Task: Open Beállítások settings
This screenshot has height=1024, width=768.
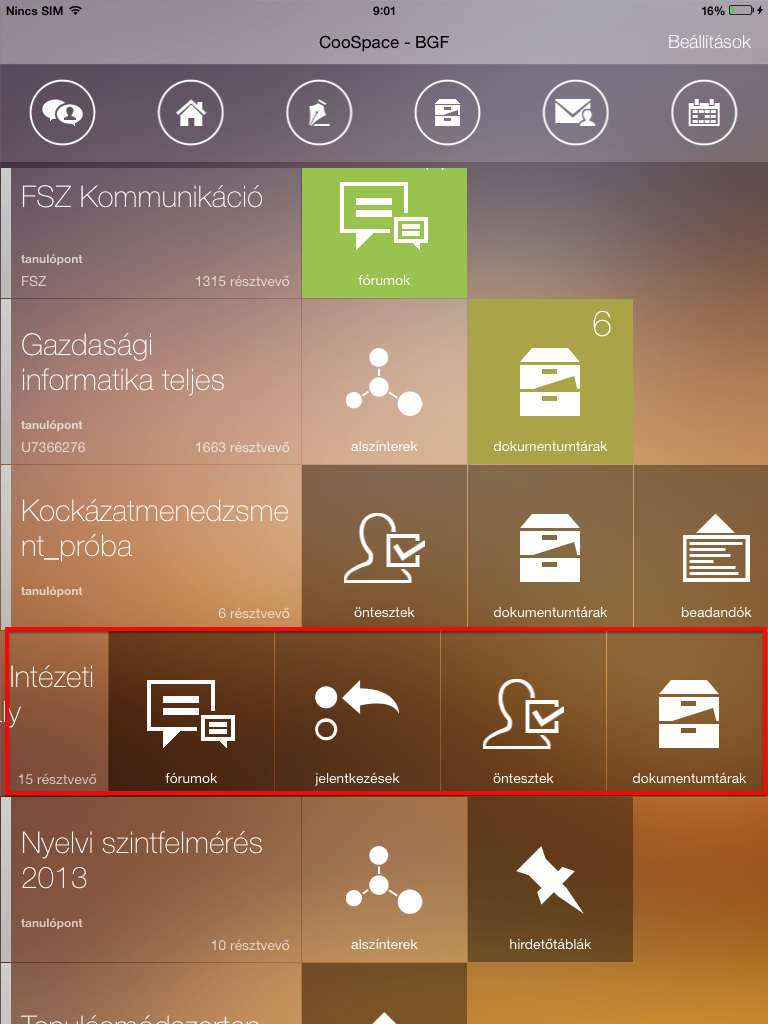Action: tap(708, 42)
